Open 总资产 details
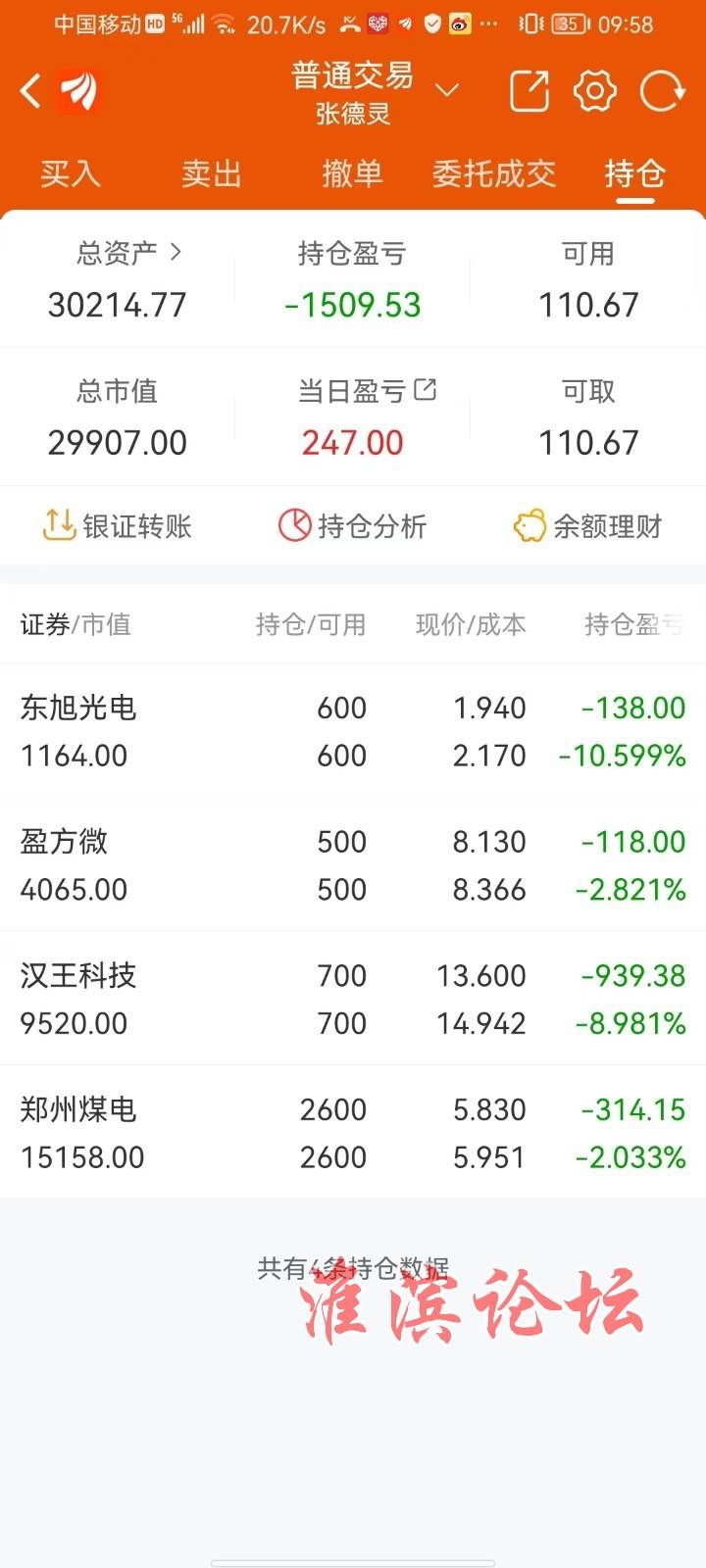The width and height of the screenshot is (706, 1568). click(x=129, y=253)
